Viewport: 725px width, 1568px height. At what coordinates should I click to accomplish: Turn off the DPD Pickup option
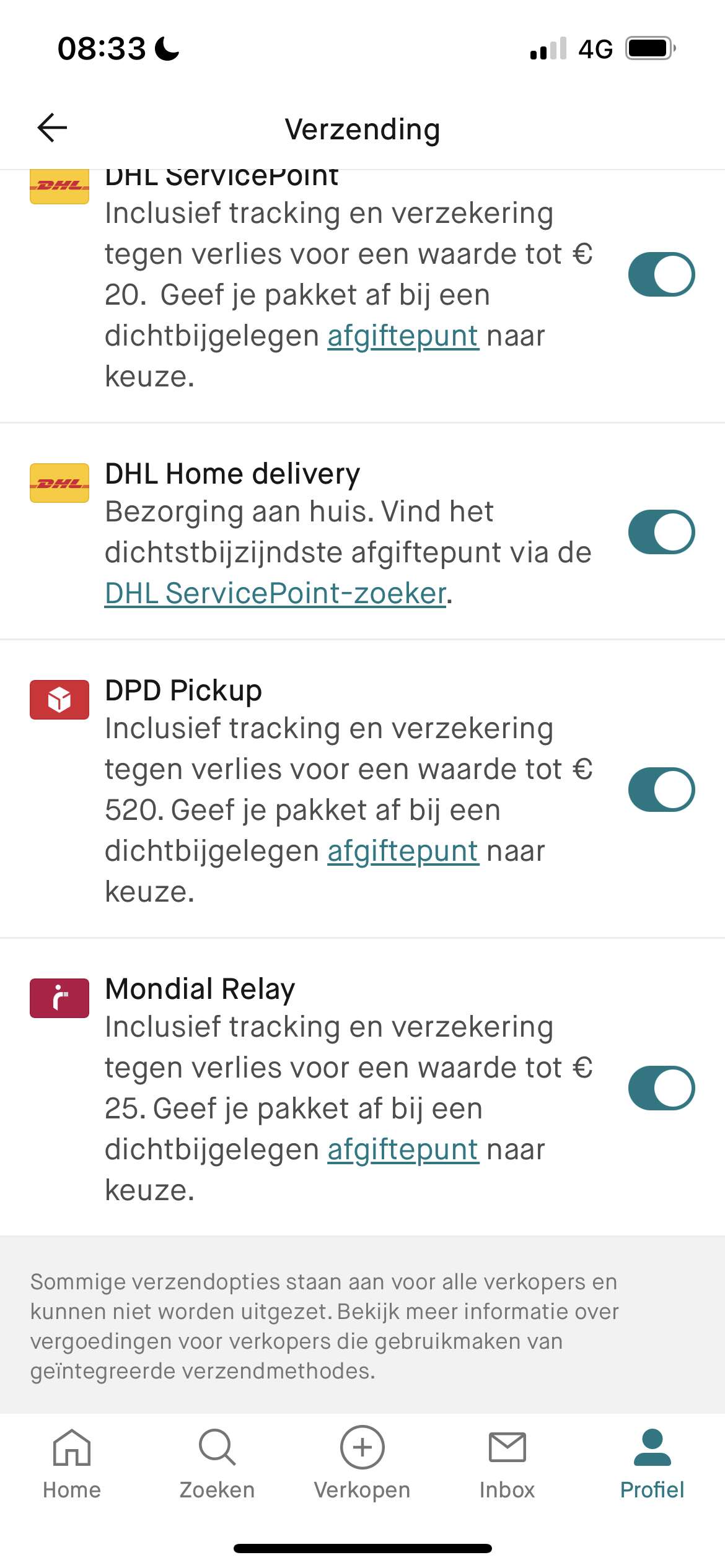(x=661, y=790)
